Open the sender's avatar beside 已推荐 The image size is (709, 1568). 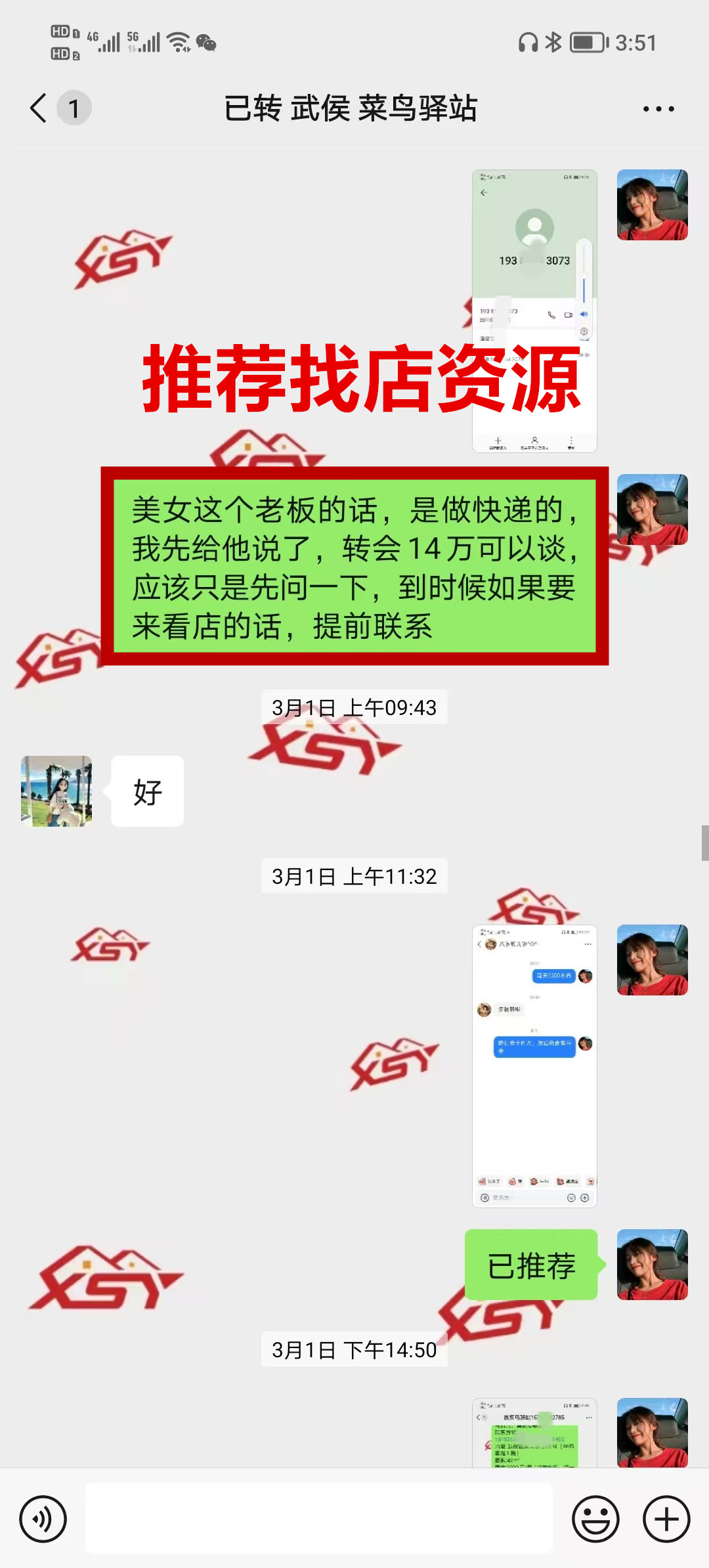[x=652, y=1264]
